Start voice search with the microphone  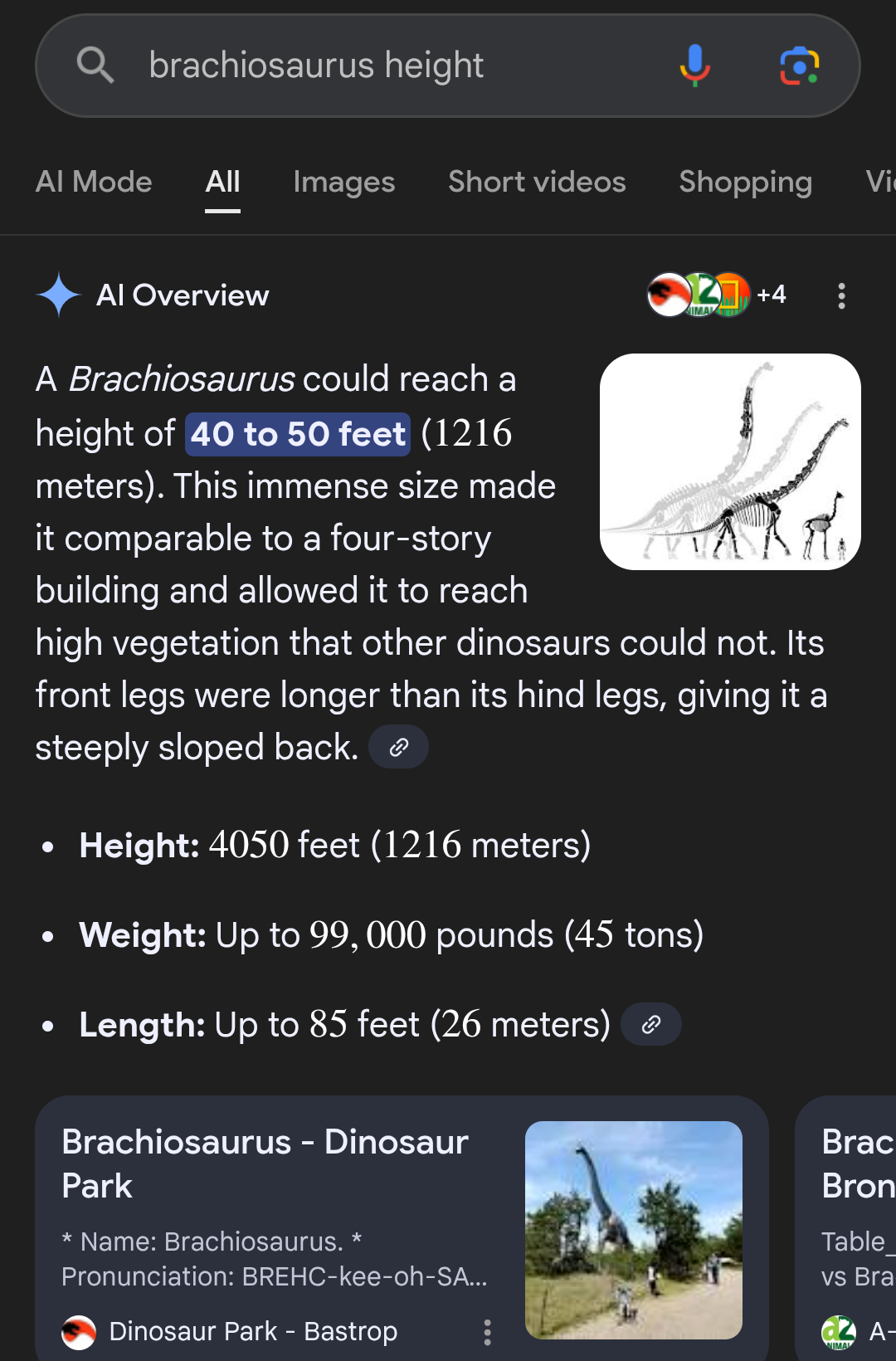click(695, 66)
